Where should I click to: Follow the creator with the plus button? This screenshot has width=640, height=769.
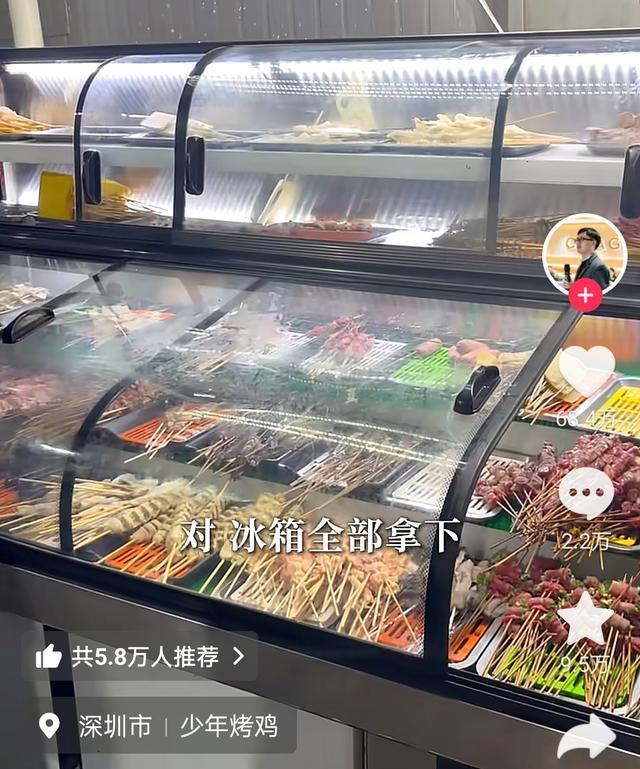(585, 296)
